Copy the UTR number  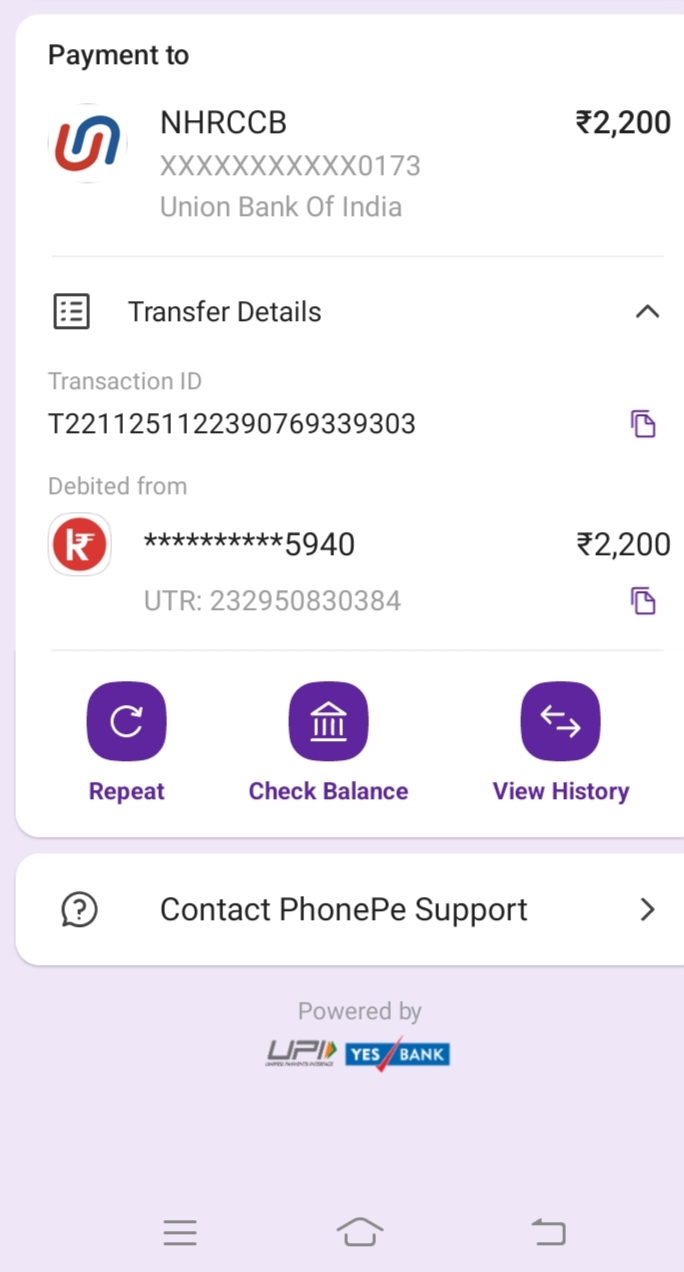tap(643, 601)
